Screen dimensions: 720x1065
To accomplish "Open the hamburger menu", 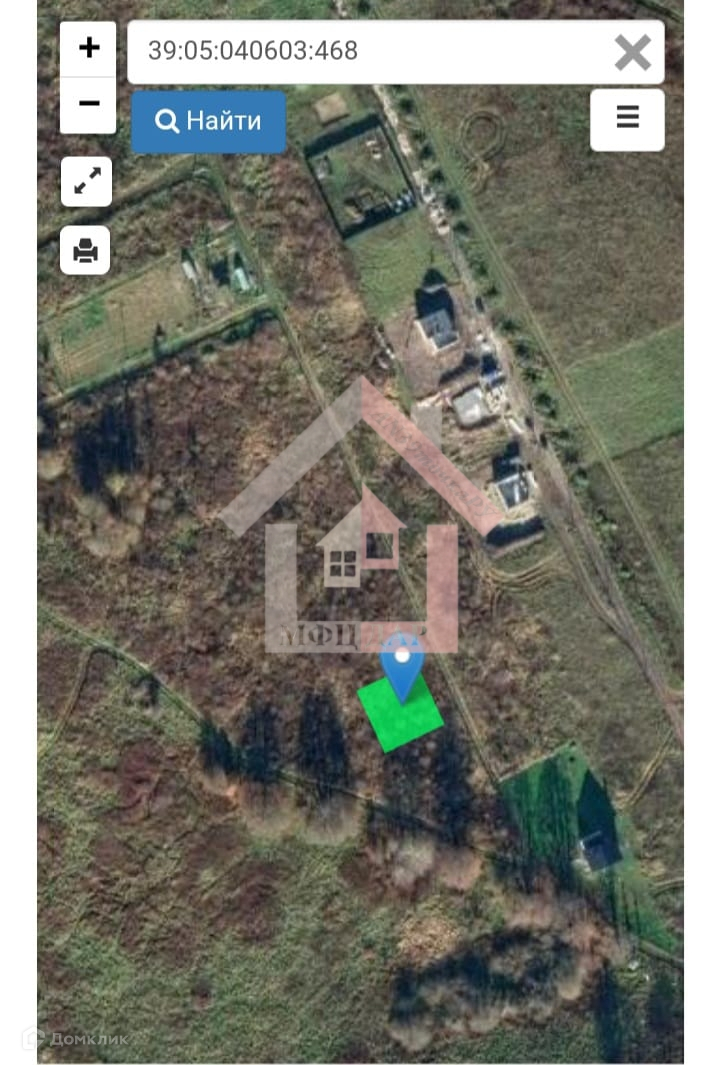I will (x=627, y=119).
